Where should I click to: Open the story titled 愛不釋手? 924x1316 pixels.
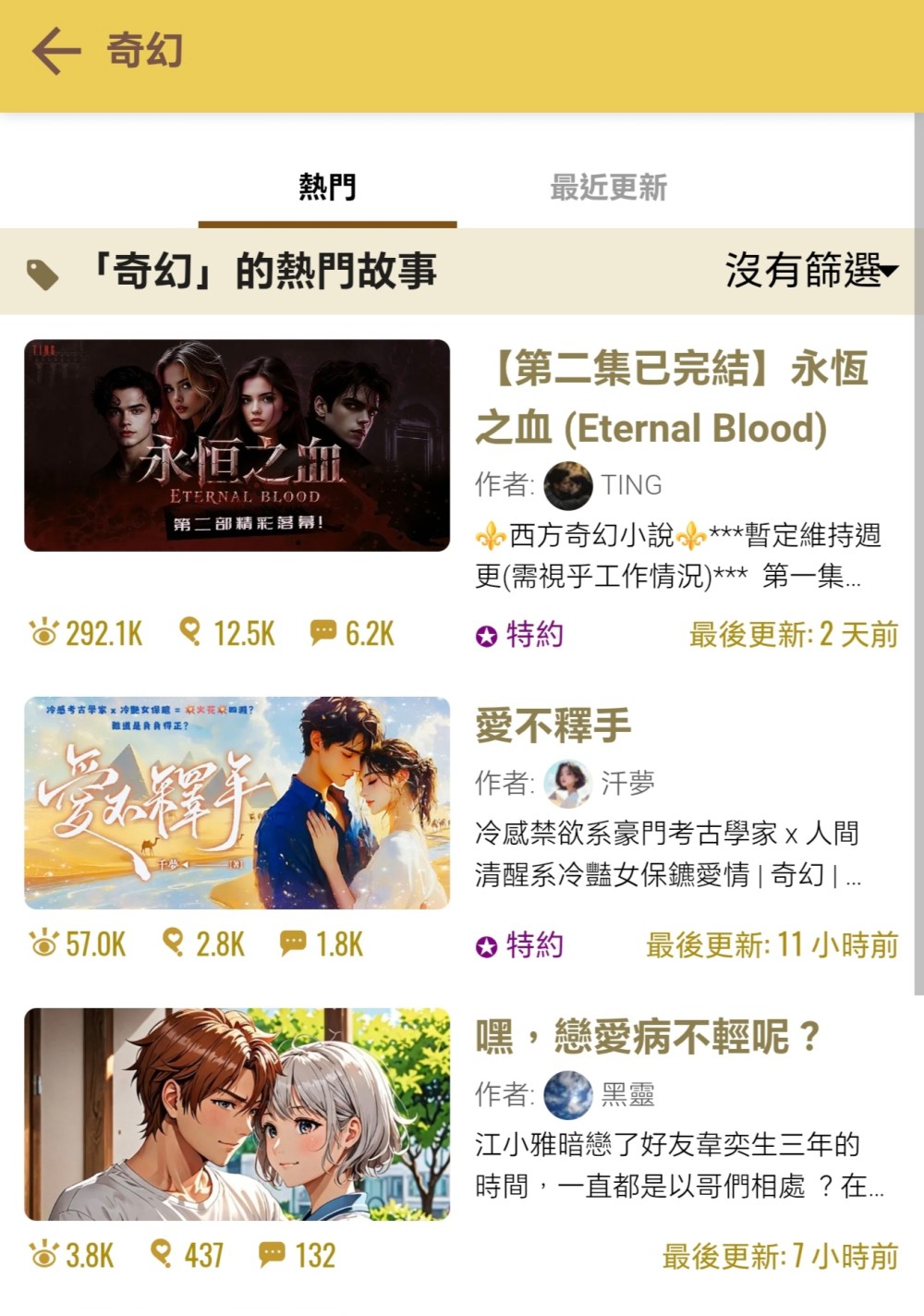click(x=553, y=725)
